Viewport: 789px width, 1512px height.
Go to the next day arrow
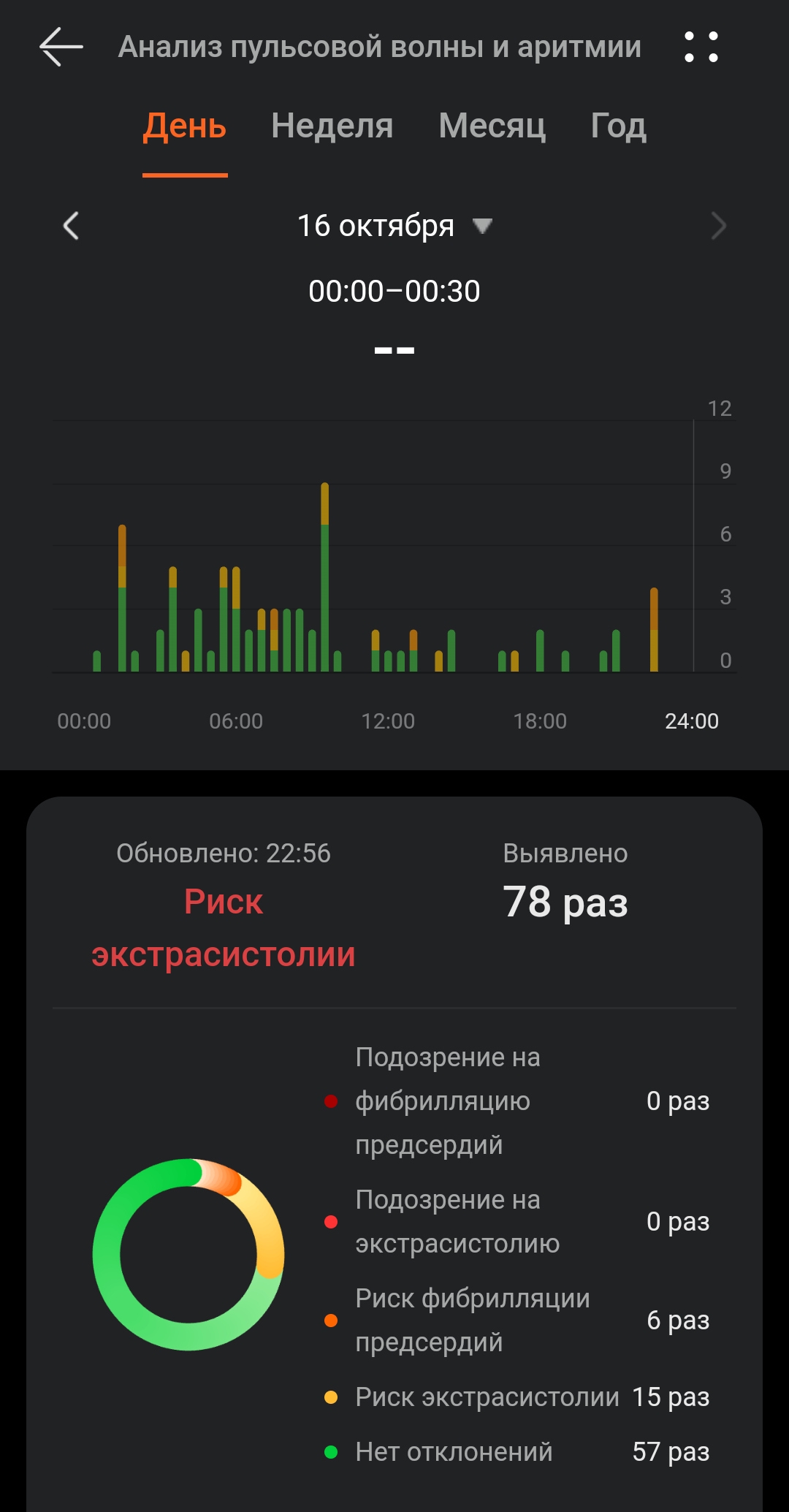[x=719, y=226]
